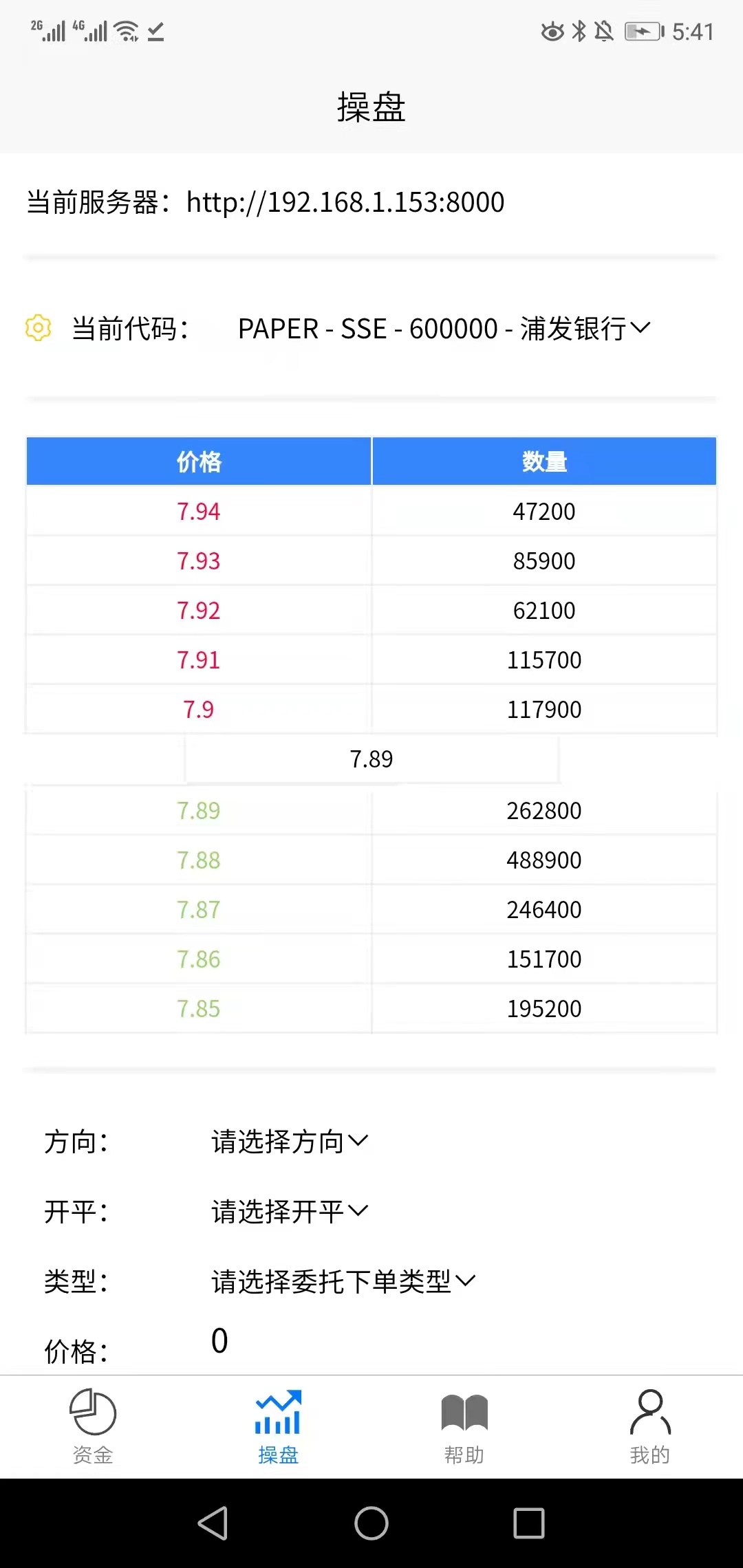This screenshot has width=743, height=1568.
Task: Choose an order type from 请选择委托下单类型
Action: pos(343,1281)
